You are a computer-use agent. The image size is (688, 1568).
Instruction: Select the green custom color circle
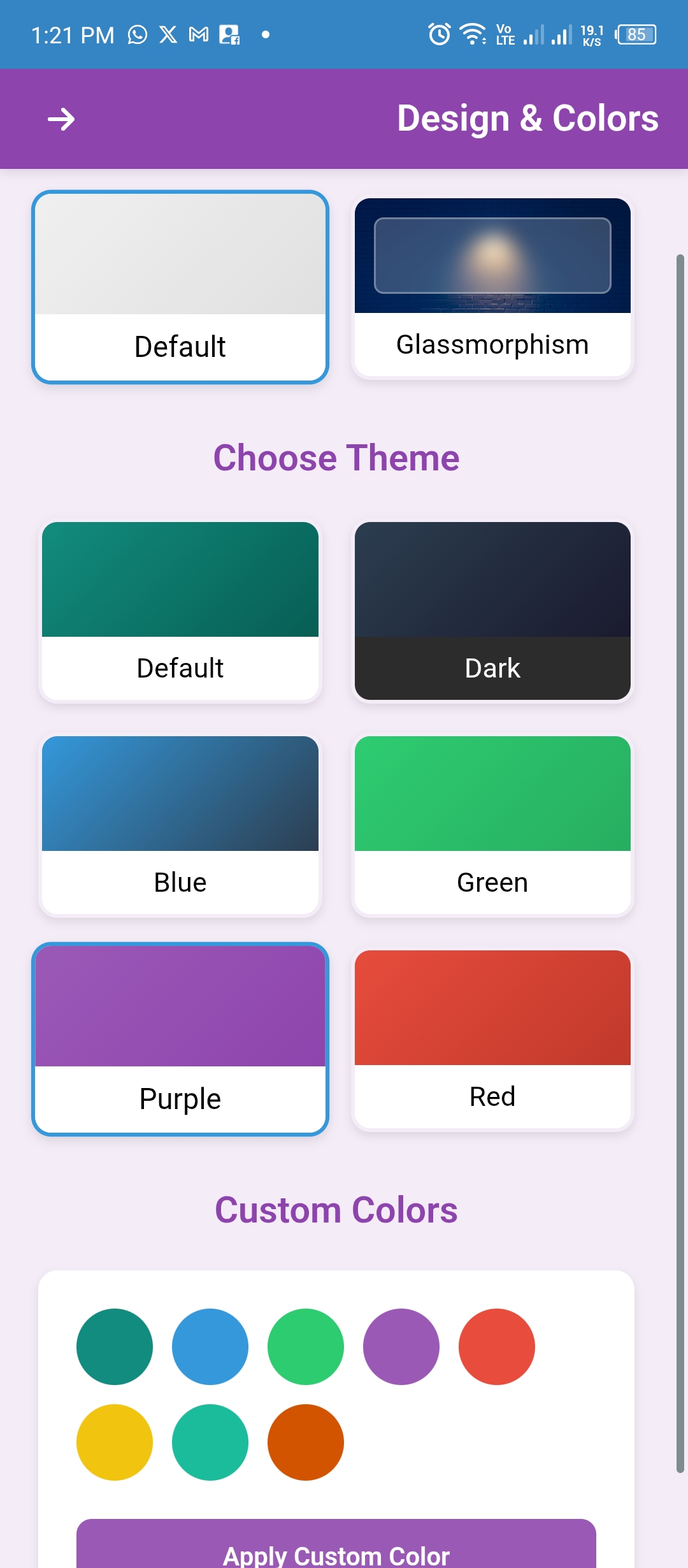tap(305, 1346)
